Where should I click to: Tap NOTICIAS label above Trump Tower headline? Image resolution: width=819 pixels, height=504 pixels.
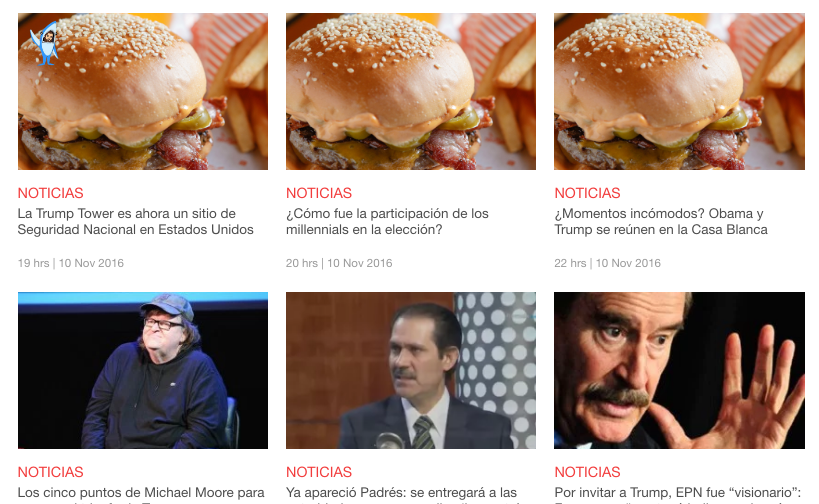[x=50, y=193]
